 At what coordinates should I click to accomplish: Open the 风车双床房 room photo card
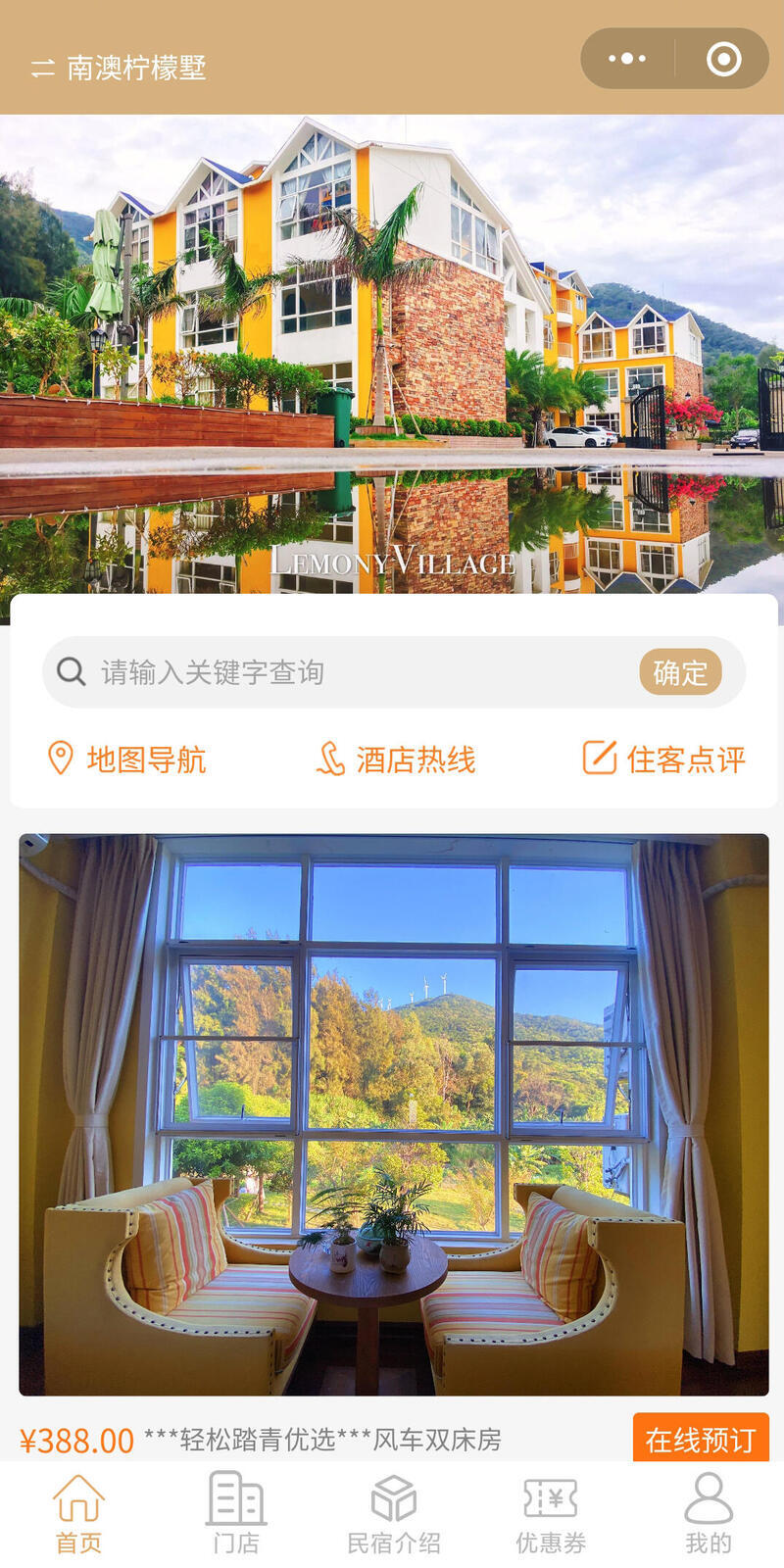tap(393, 1114)
